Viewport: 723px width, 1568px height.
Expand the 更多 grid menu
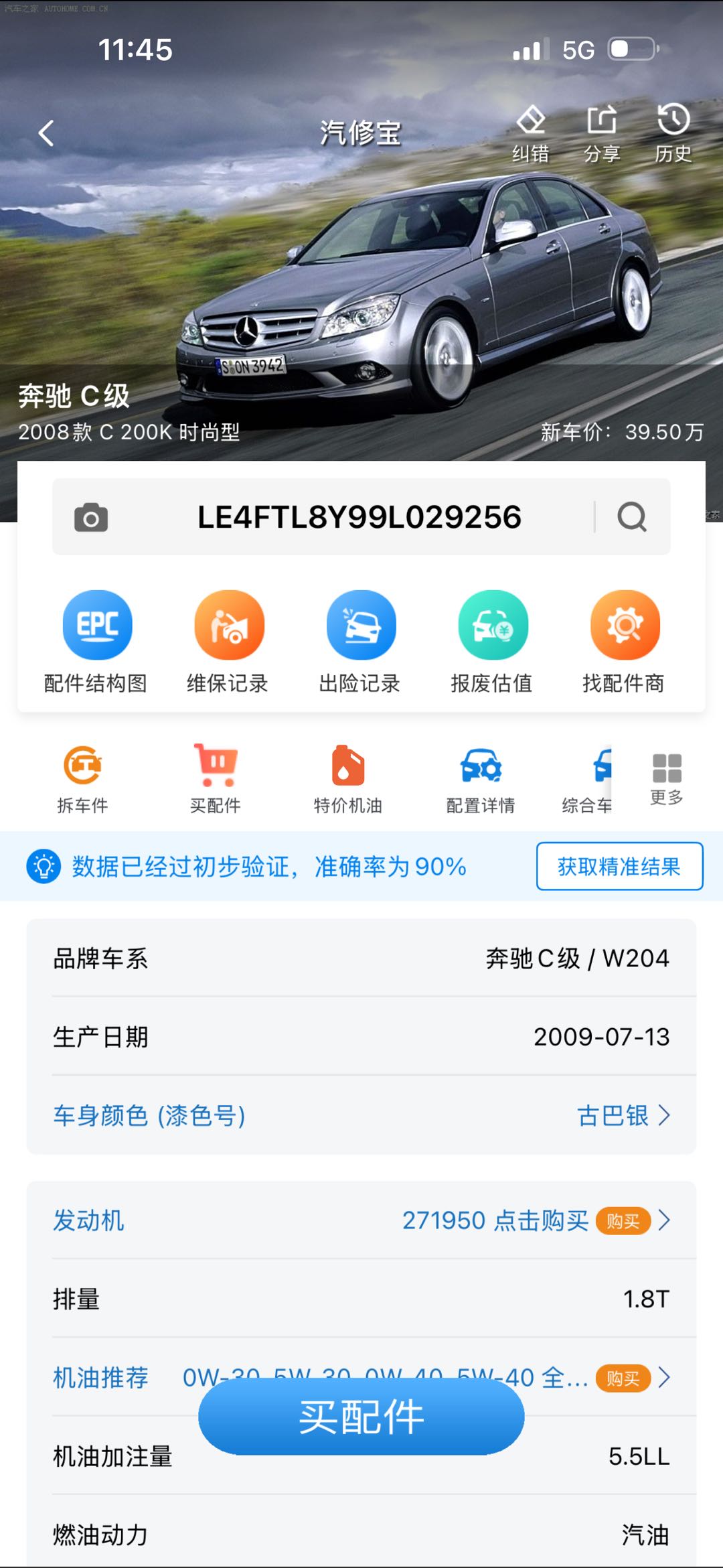click(667, 778)
